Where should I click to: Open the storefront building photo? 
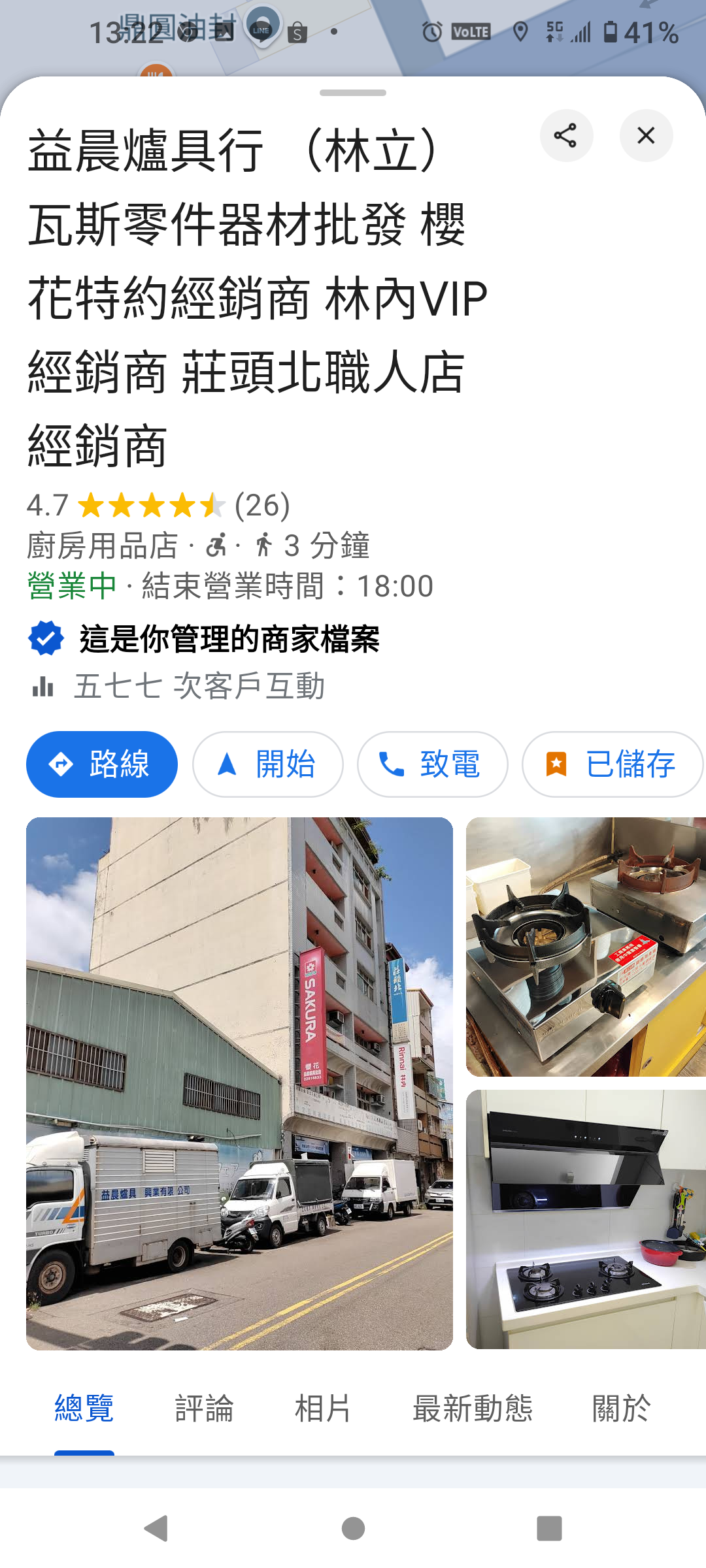[239, 1083]
